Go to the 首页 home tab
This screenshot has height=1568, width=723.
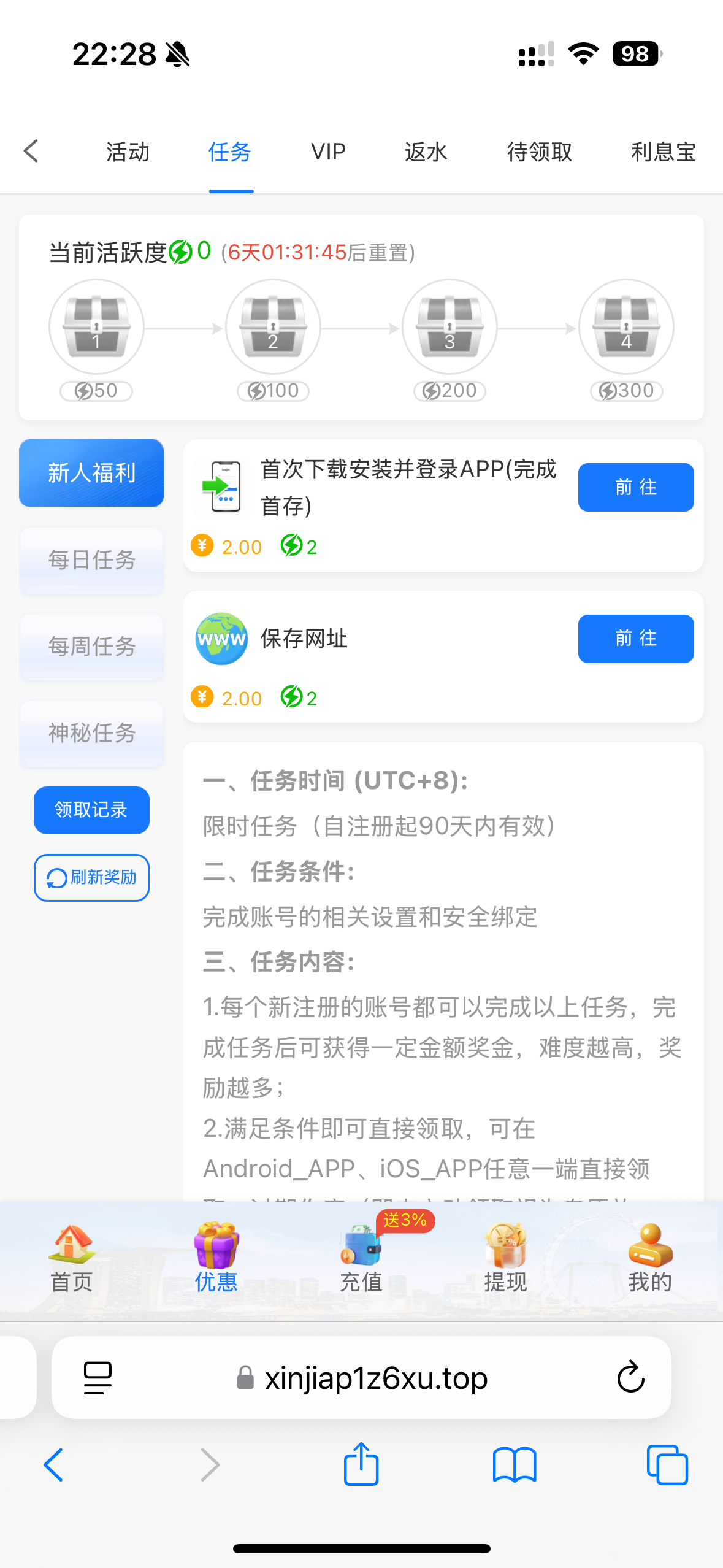[72, 1258]
